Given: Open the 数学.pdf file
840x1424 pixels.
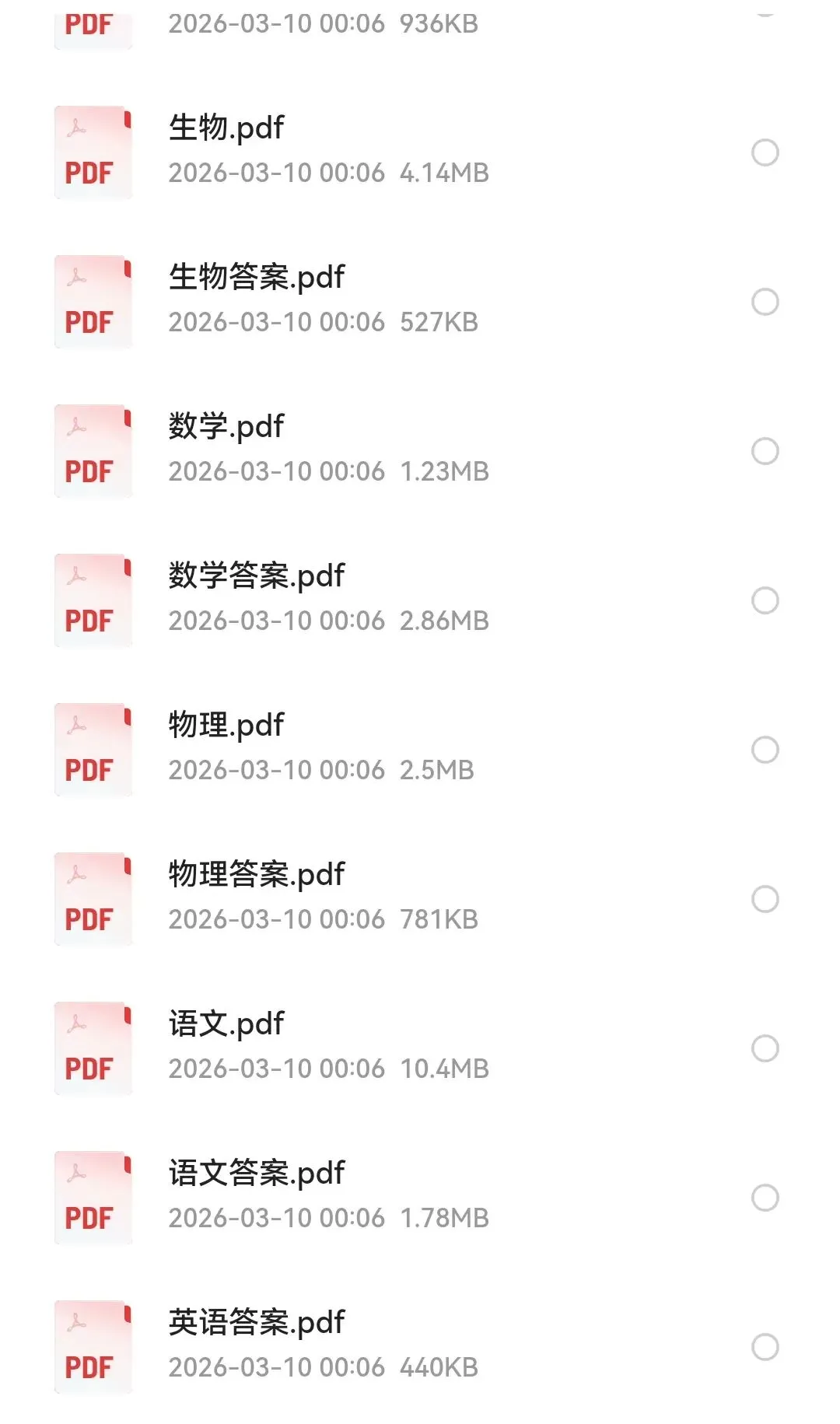Looking at the screenshot, I should pyautogui.click(x=226, y=427).
